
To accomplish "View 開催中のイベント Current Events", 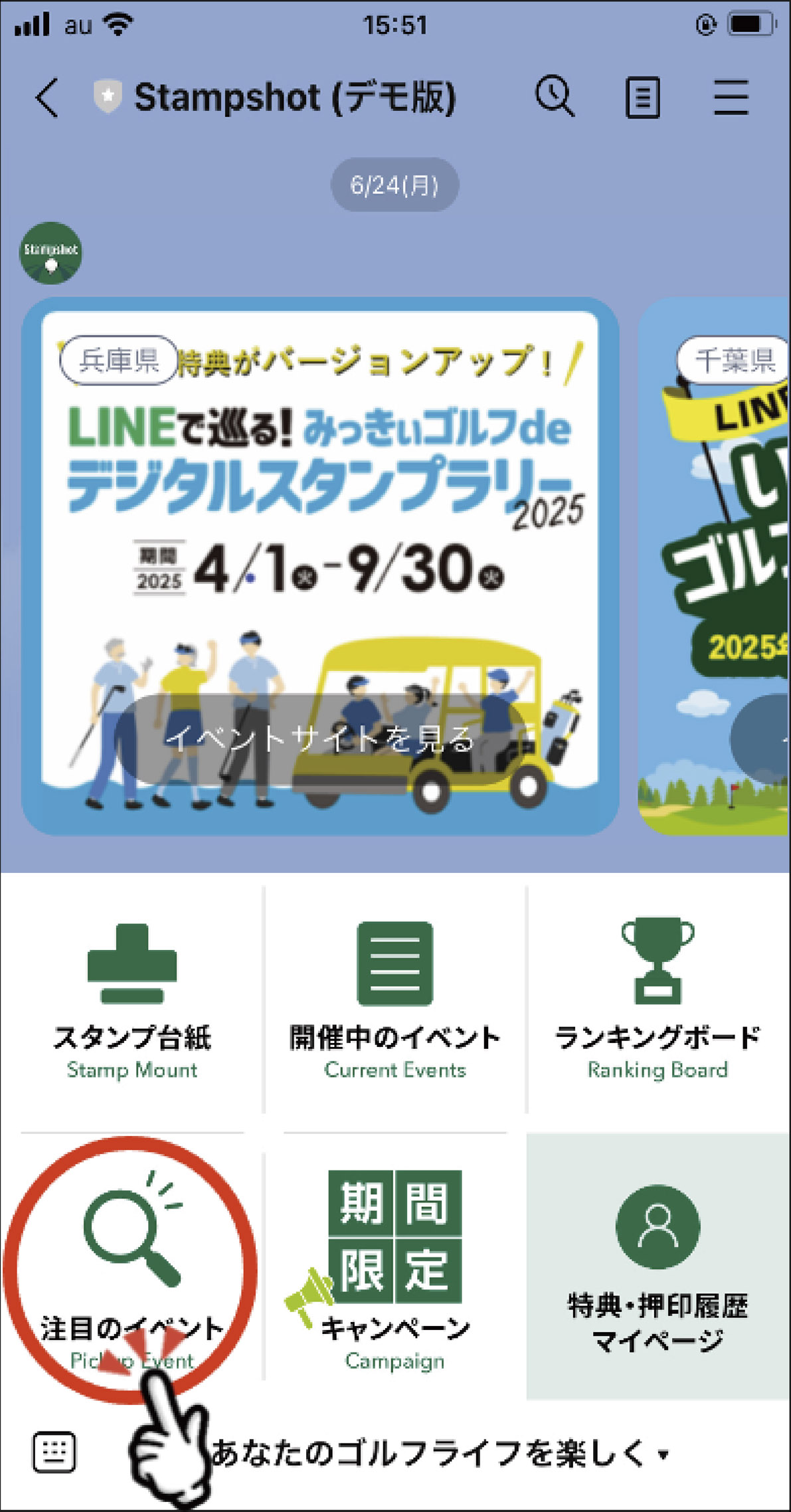I will (x=395, y=996).
